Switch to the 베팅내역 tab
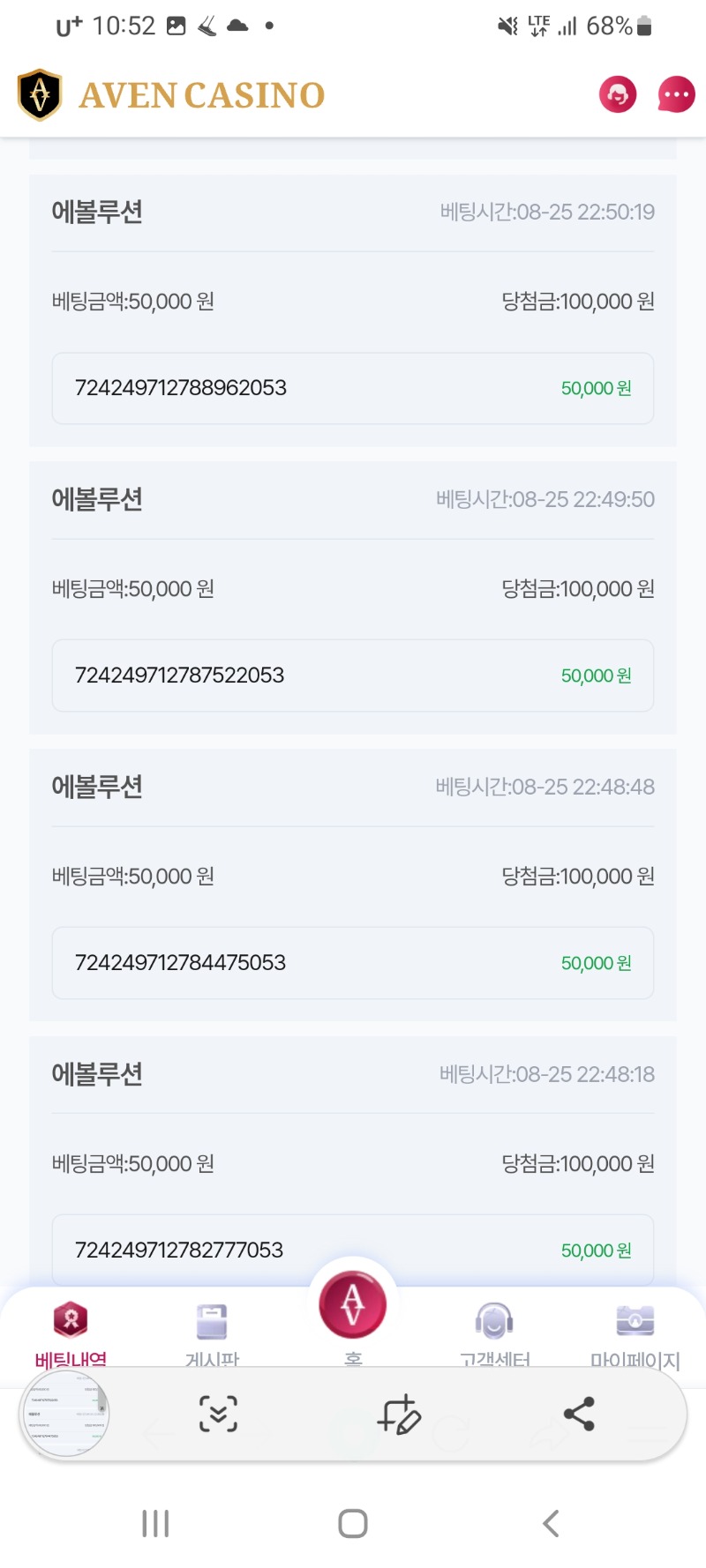Screen dimensions: 706x1568 (x=71, y=1333)
